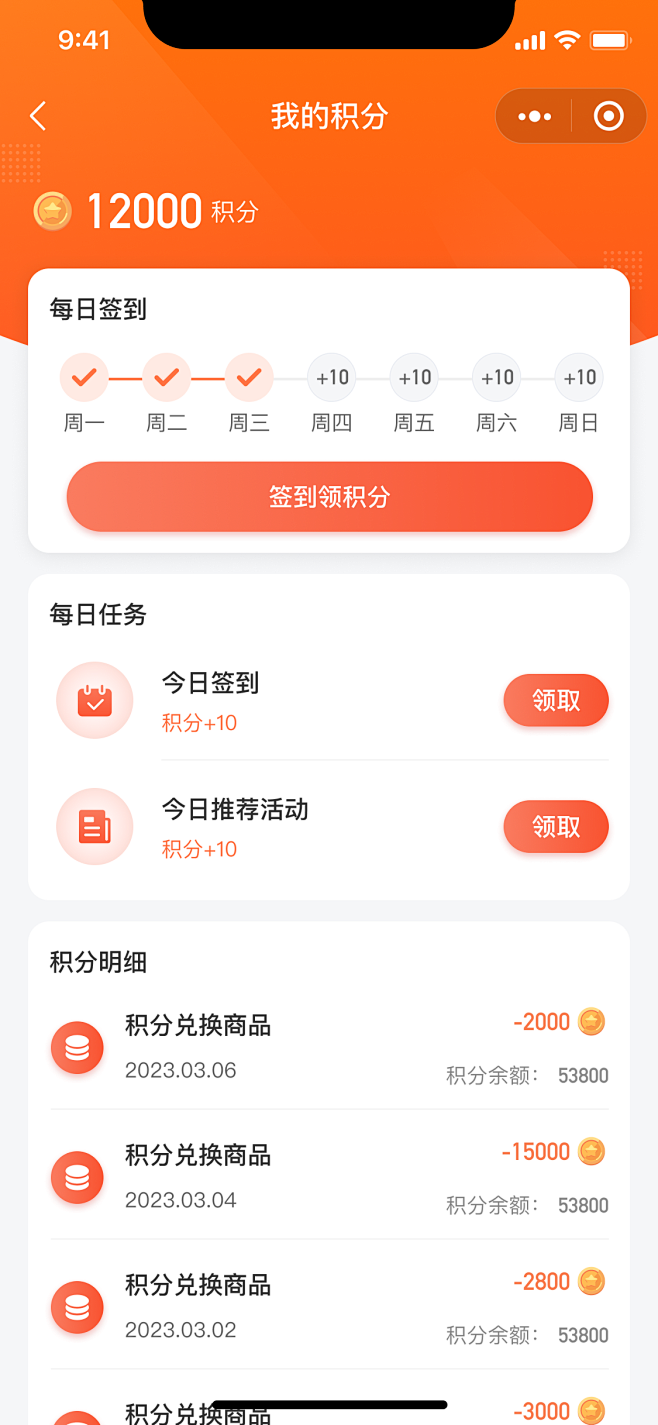The image size is (658, 1425).
Task: Claim points for 今日推荐活动 task
Action: click(x=555, y=827)
